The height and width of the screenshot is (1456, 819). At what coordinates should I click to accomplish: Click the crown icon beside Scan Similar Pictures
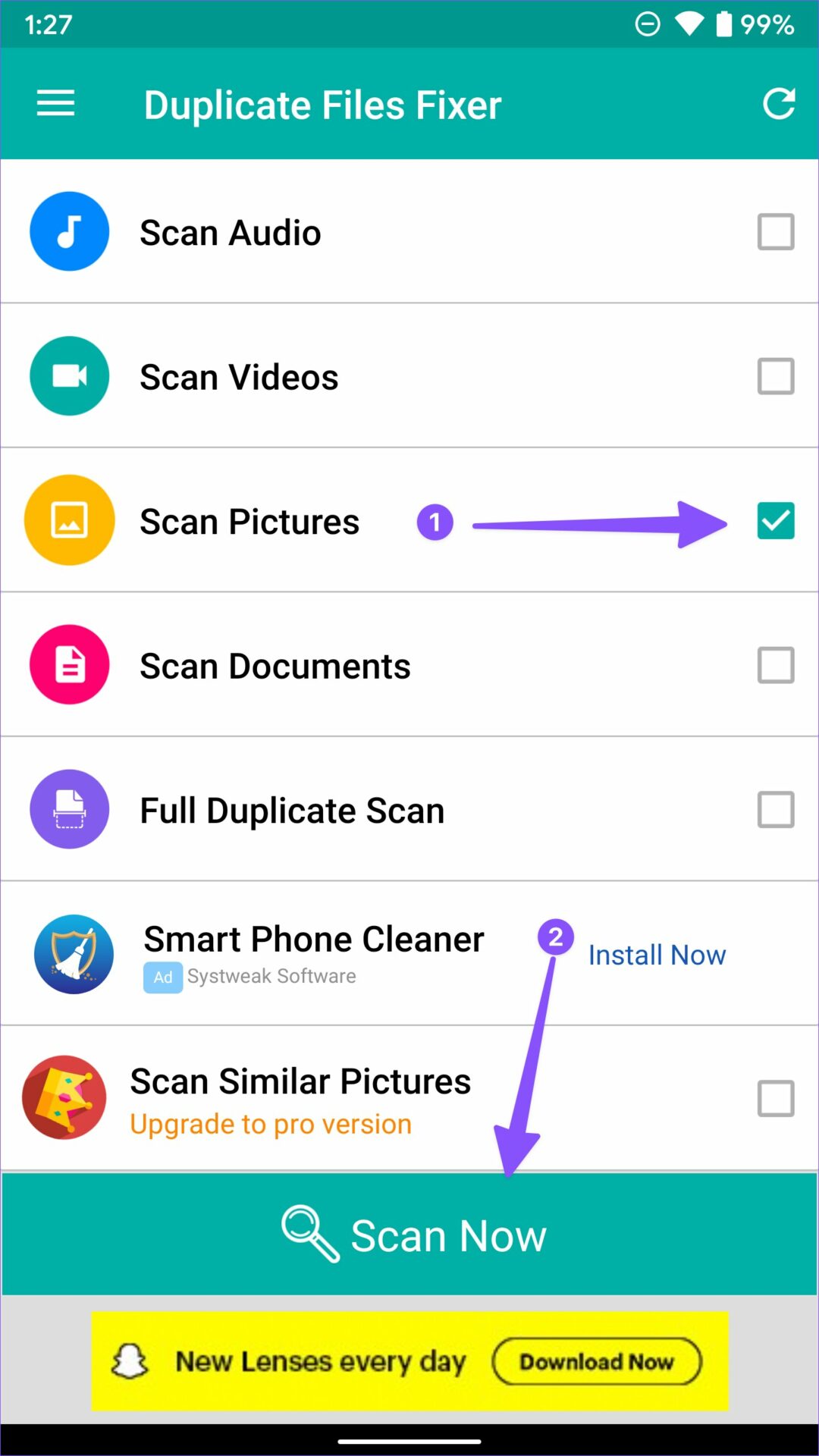pos(64,1098)
